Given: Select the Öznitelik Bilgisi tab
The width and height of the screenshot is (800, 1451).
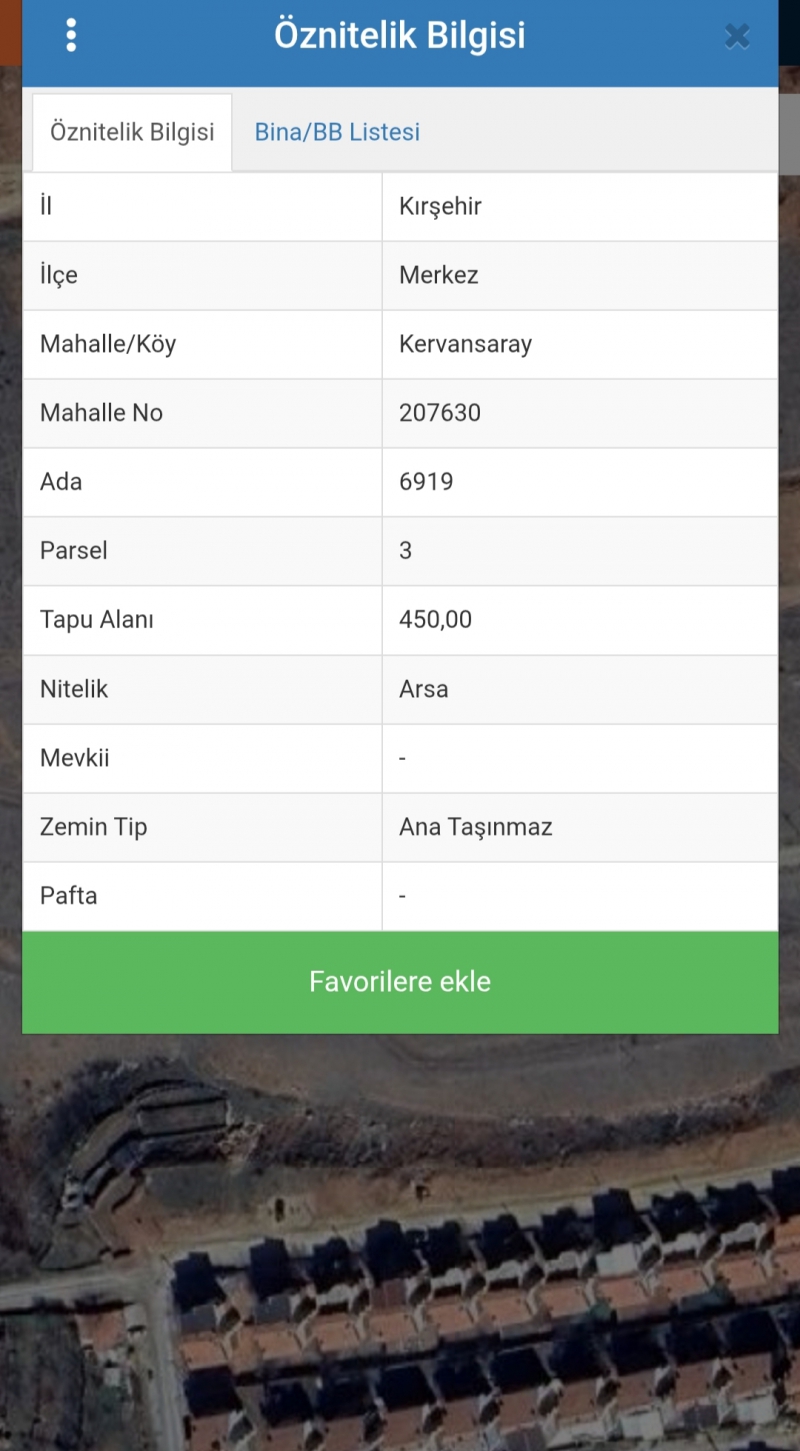Looking at the screenshot, I should pos(131,131).
